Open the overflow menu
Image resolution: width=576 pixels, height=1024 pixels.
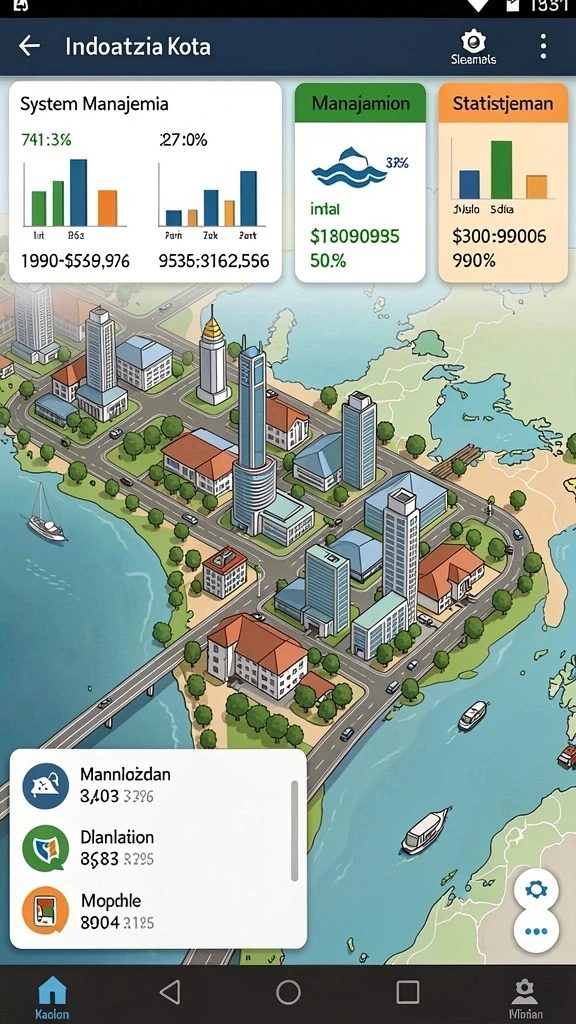pos(543,46)
